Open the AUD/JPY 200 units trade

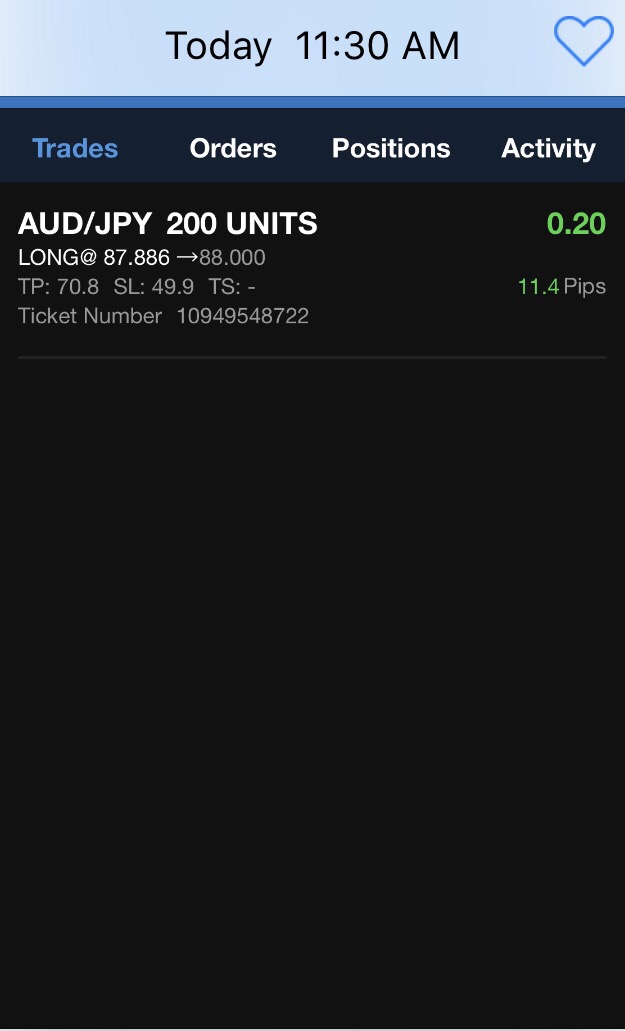[x=312, y=269]
